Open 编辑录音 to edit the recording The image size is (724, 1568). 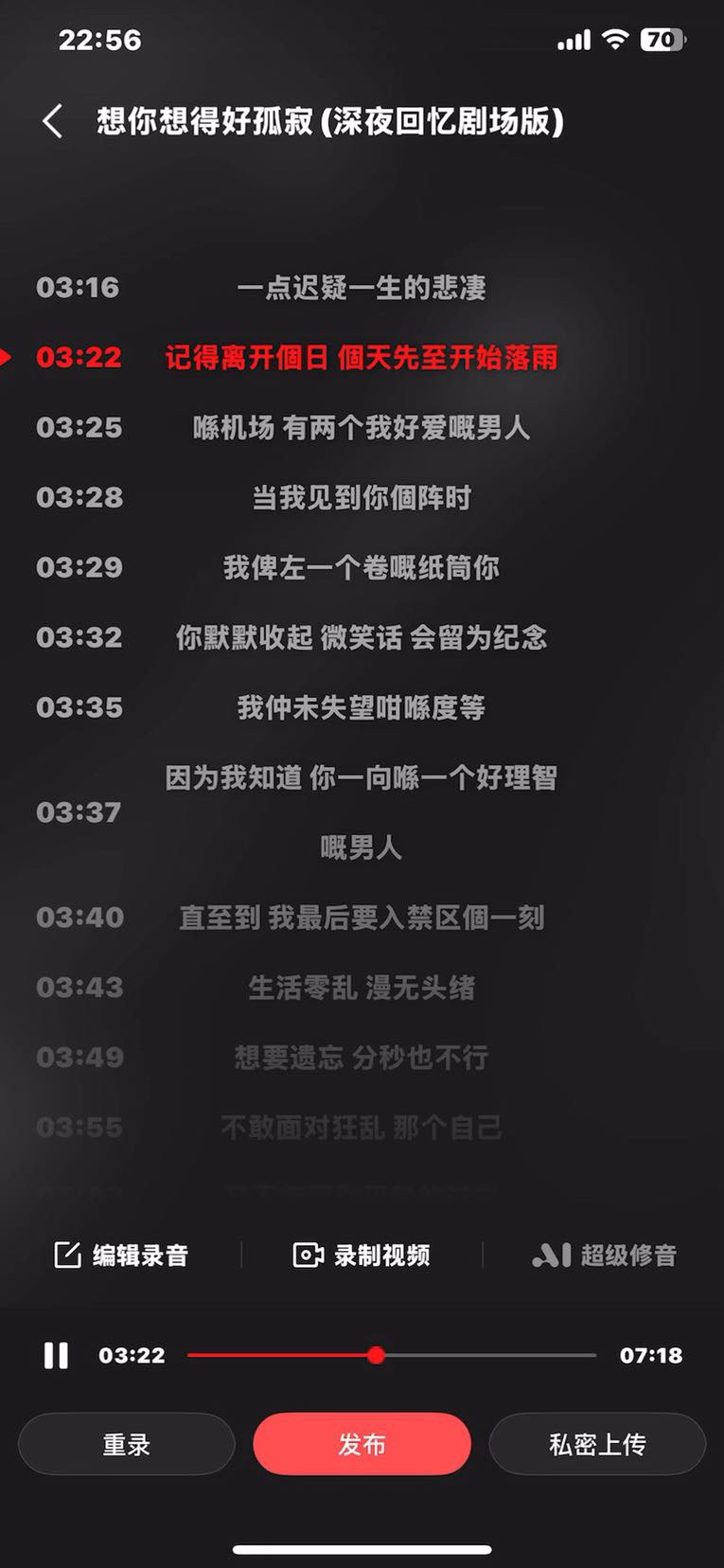pyautogui.click(x=121, y=1256)
